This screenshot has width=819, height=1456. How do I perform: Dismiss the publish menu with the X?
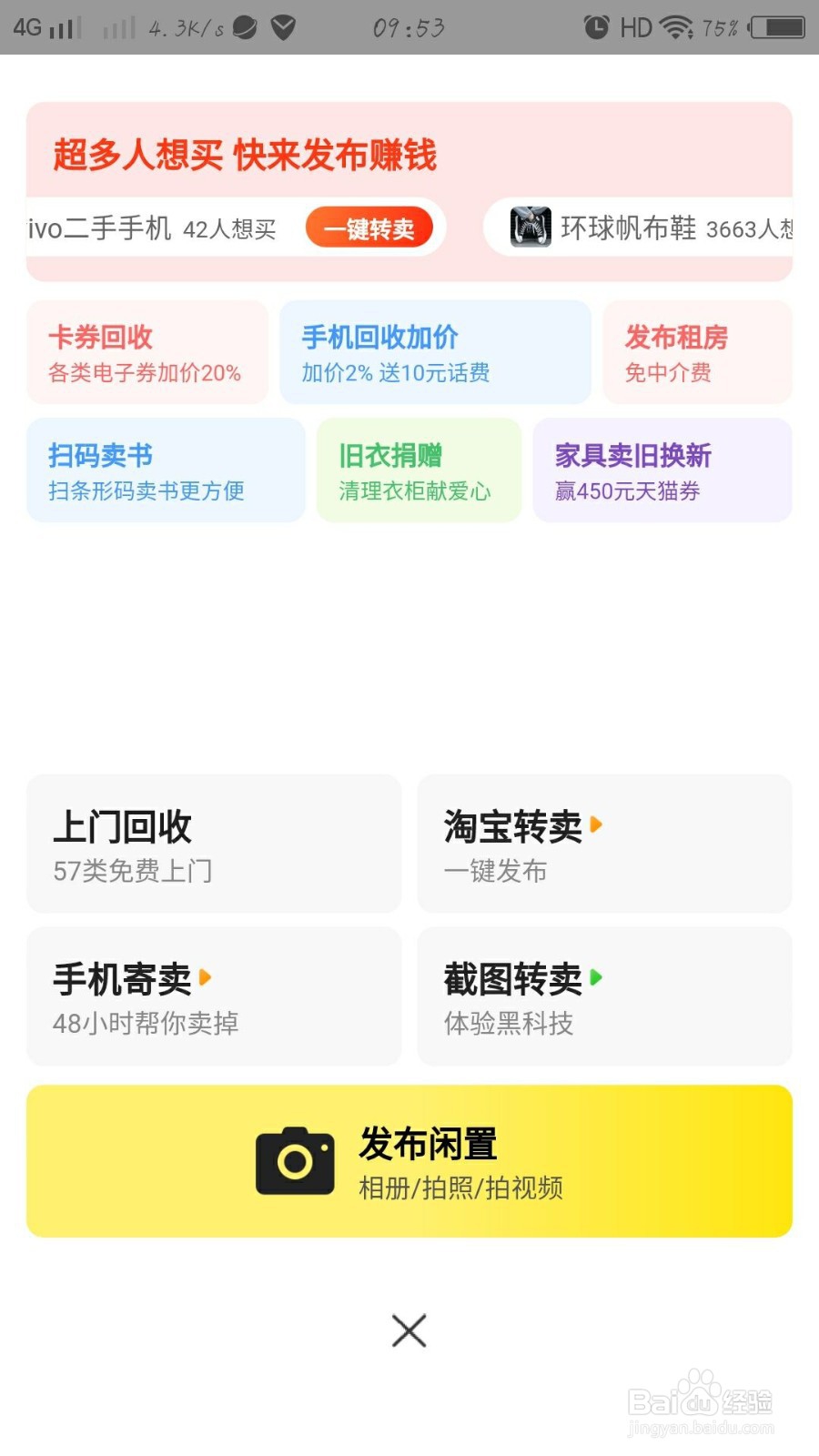tap(409, 1330)
